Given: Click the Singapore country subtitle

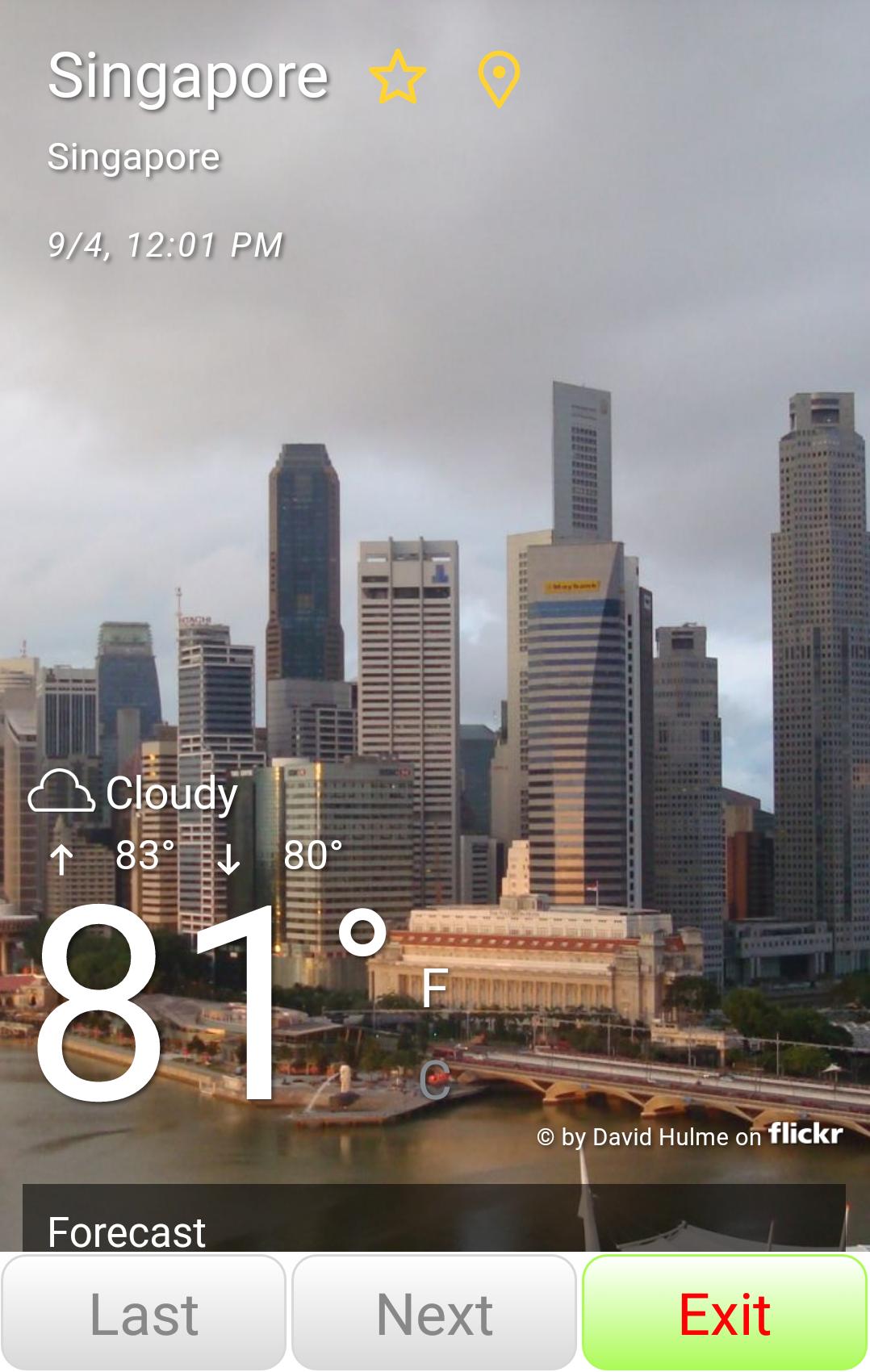Looking at the screenshot, I should pos(133,156).
